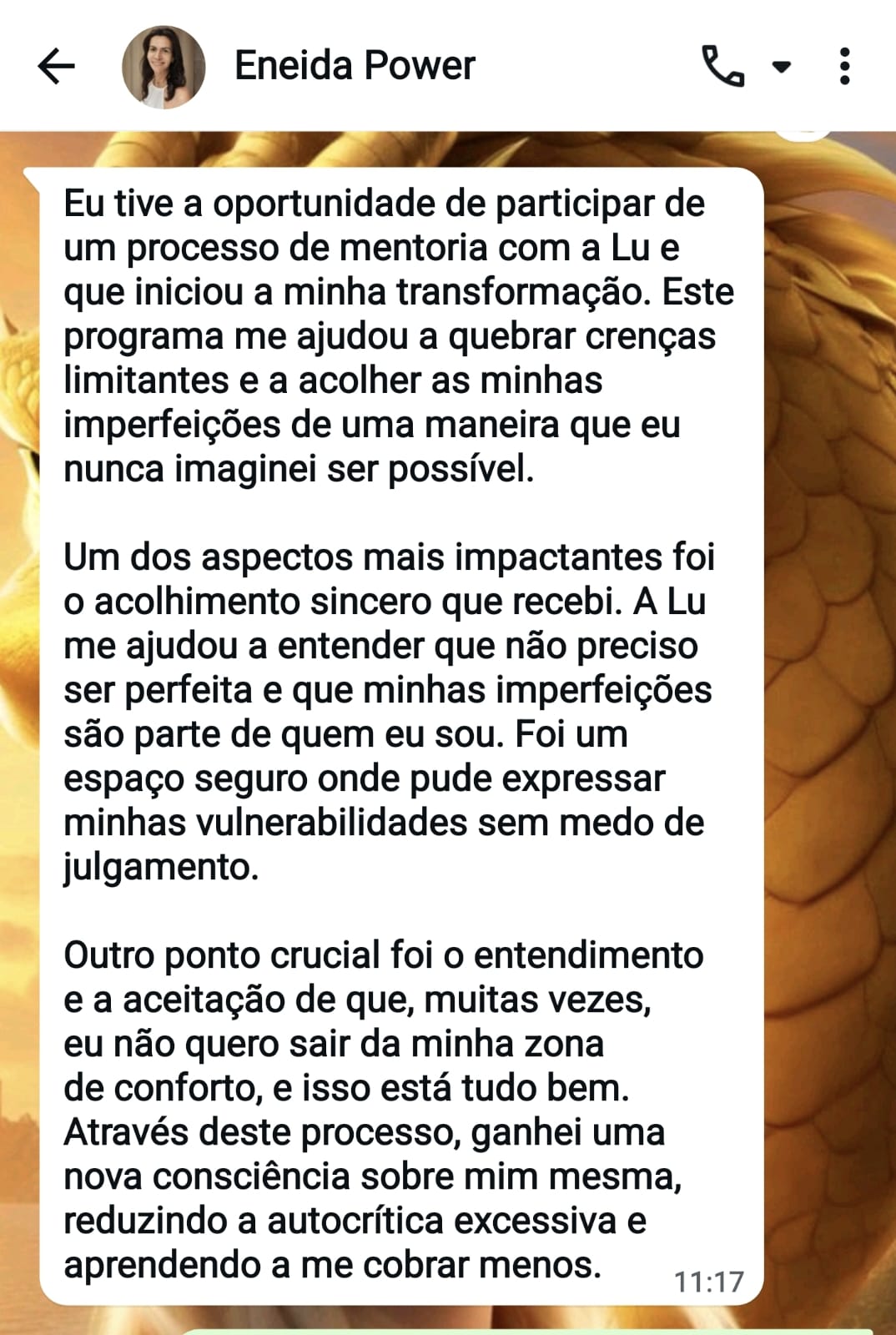
Task: Open the three-dot overflow menu
Action: tap(846, 65)
